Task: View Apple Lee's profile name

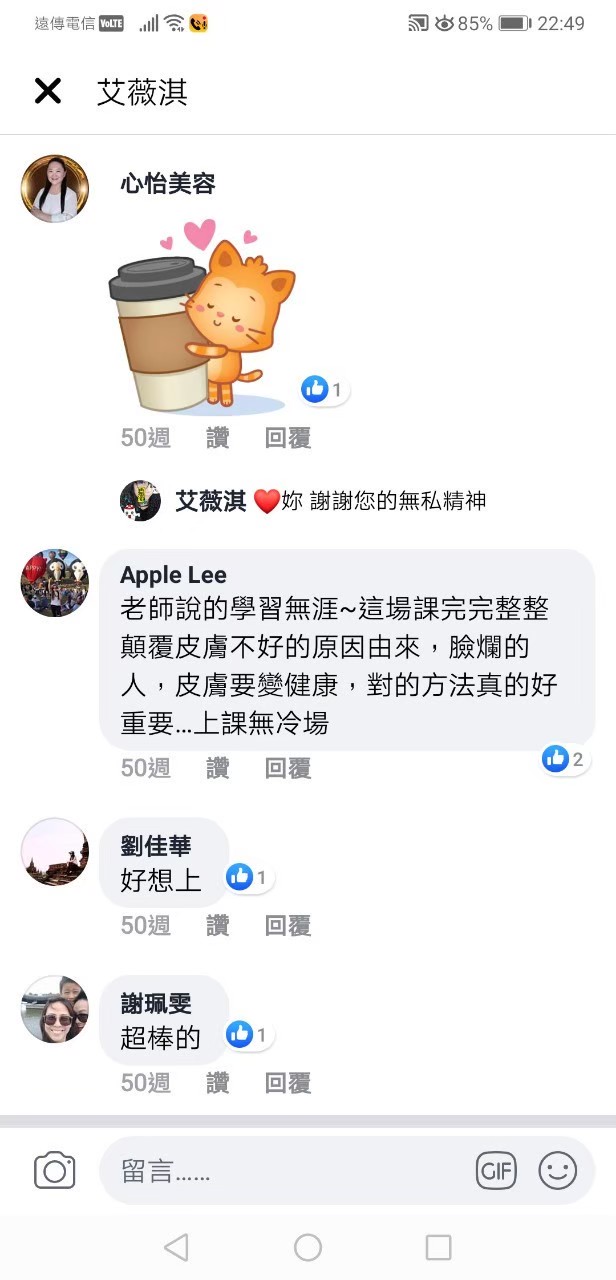Action: (173, 575)
